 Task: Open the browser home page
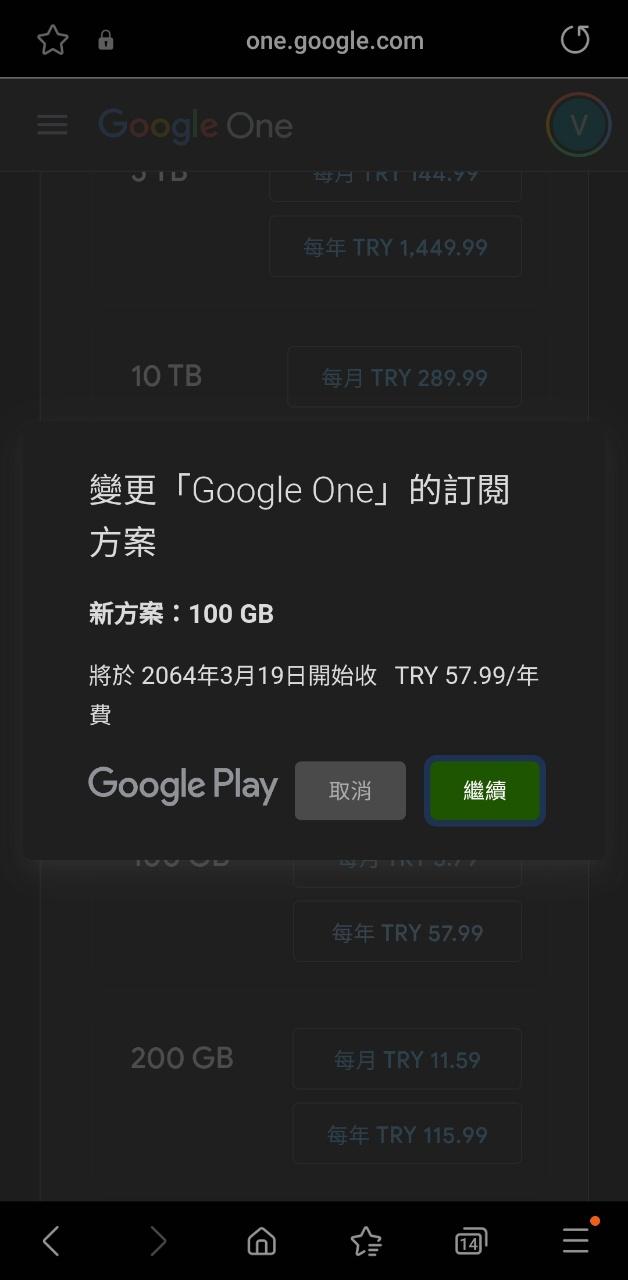(x=261, y=1241)
